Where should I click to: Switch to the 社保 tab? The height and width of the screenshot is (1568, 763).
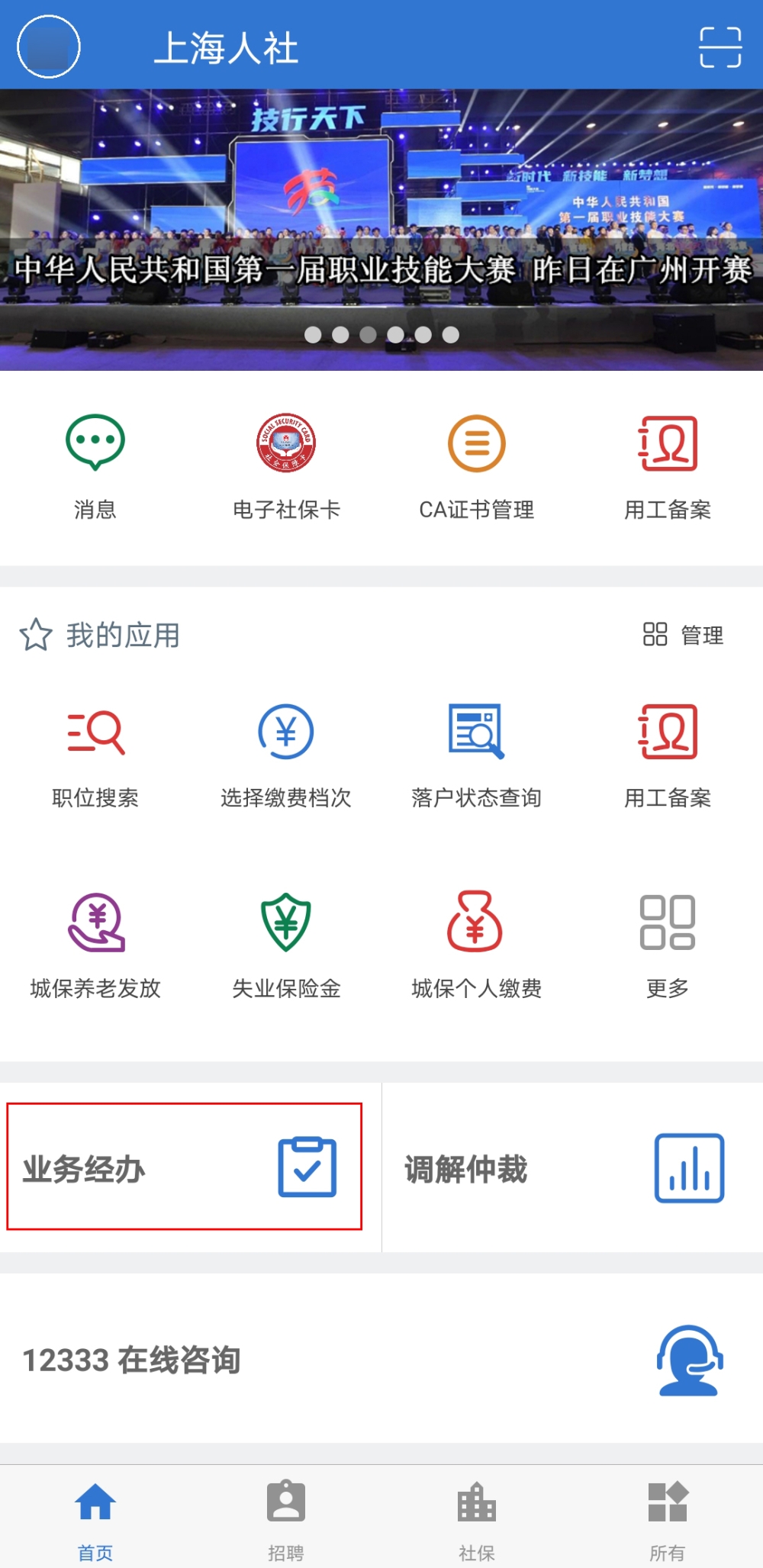coord(477,1520)
